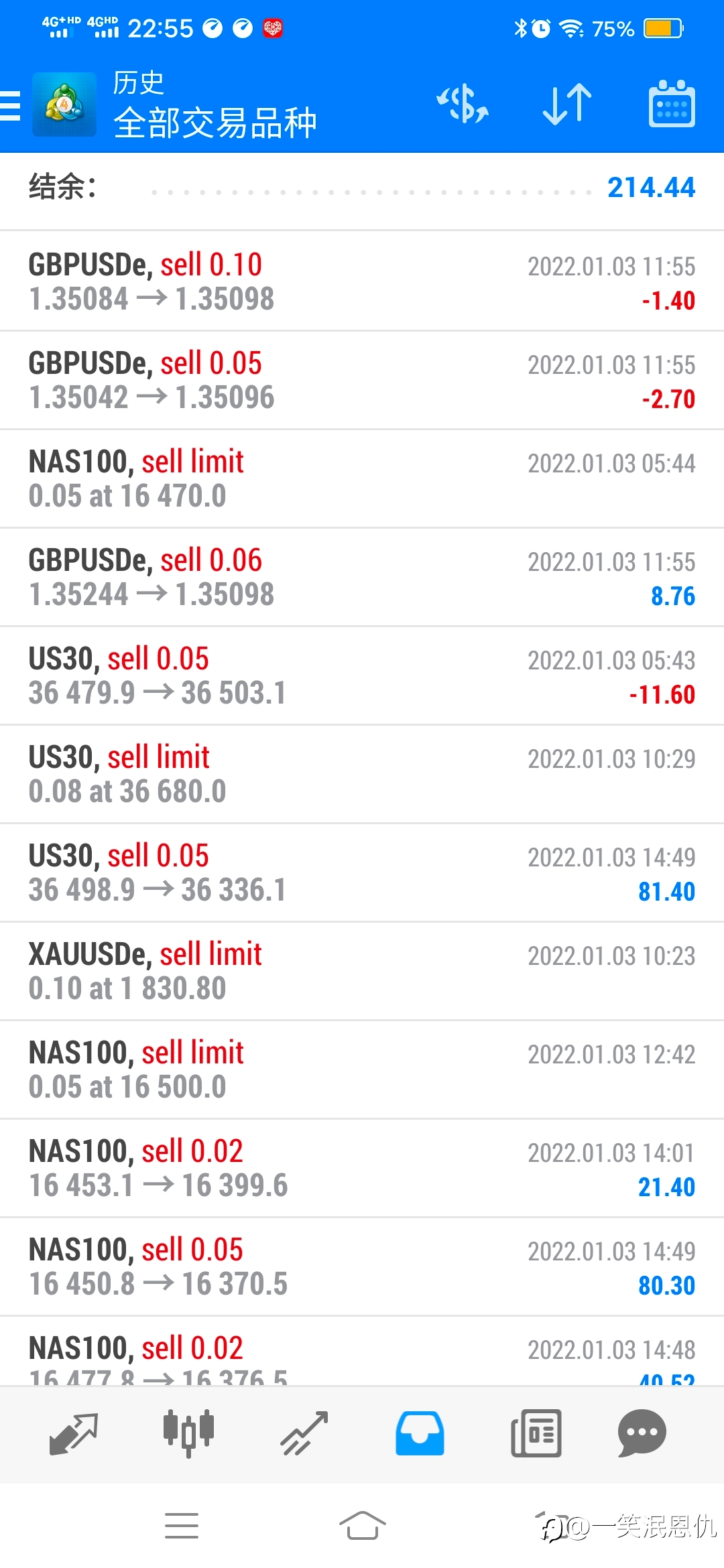
Task: Select NAS100 sell limit at 16 470.0
Action: coord(362,478)
